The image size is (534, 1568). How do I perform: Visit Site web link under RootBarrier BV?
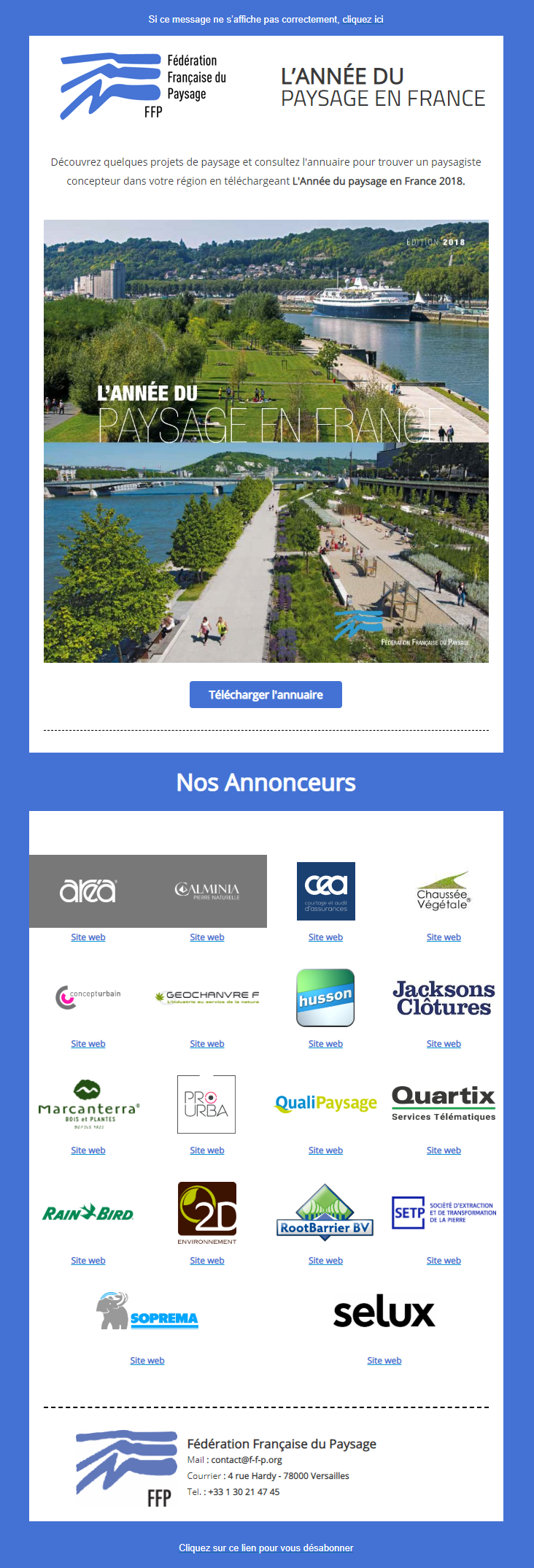[x=325, y=1261]
